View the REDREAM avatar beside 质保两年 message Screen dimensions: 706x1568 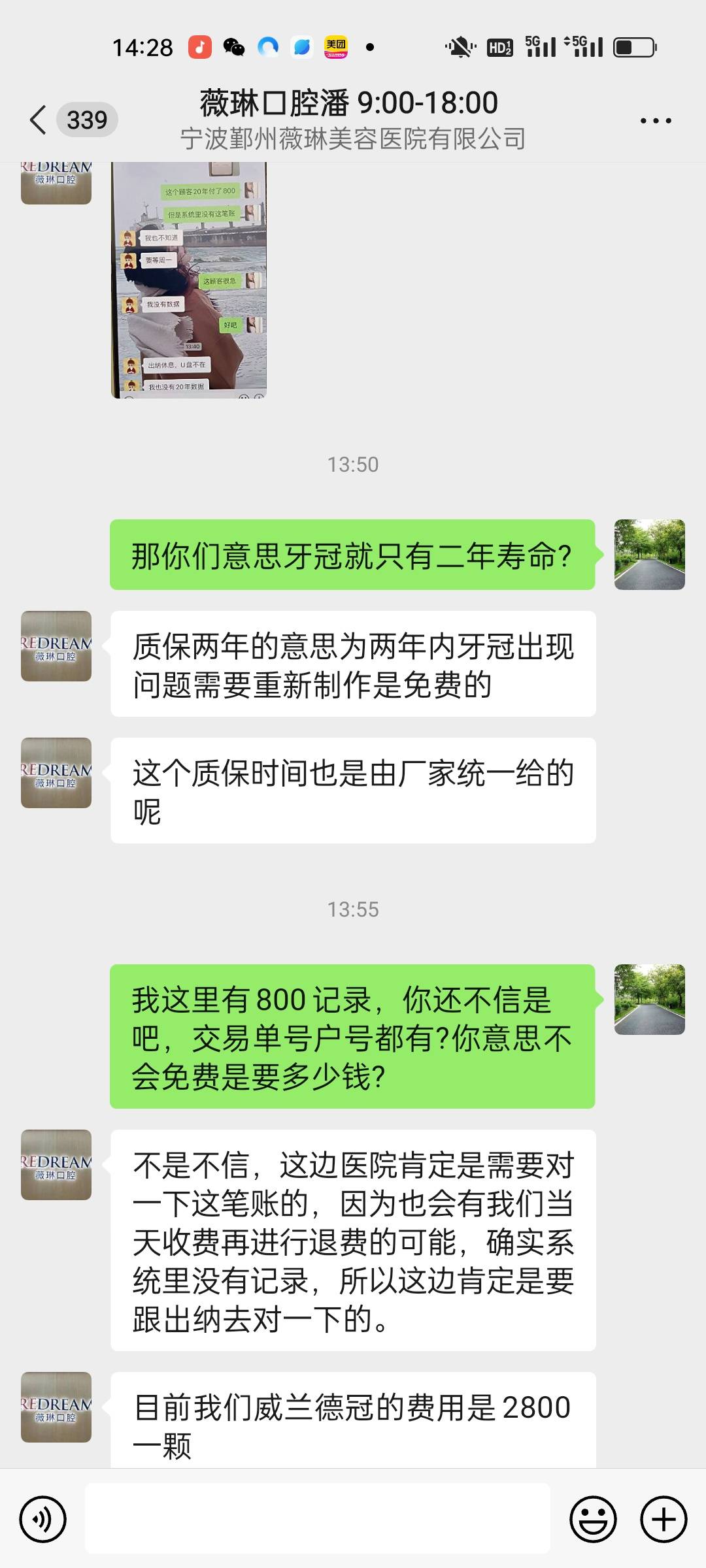(56, 646)
